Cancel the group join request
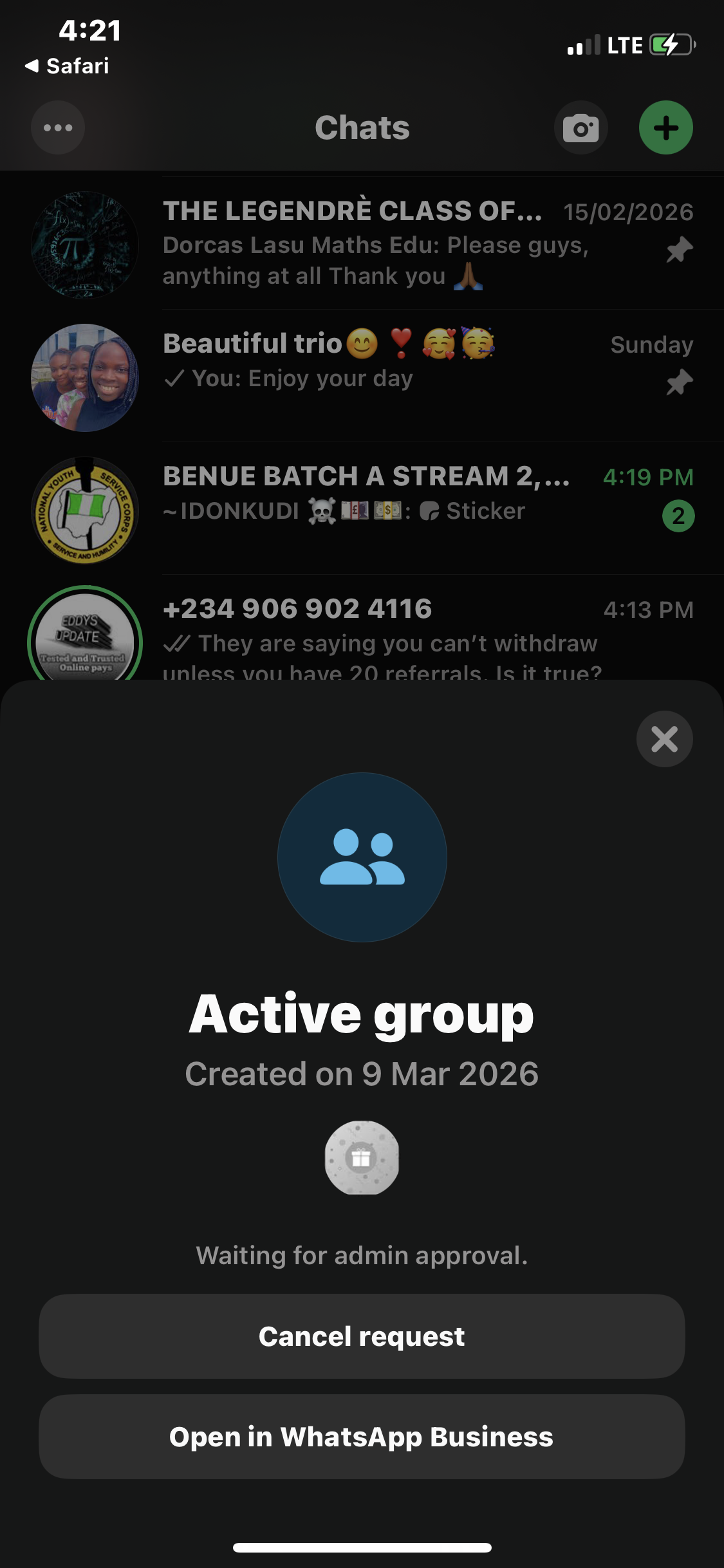 click(362, 1336)
